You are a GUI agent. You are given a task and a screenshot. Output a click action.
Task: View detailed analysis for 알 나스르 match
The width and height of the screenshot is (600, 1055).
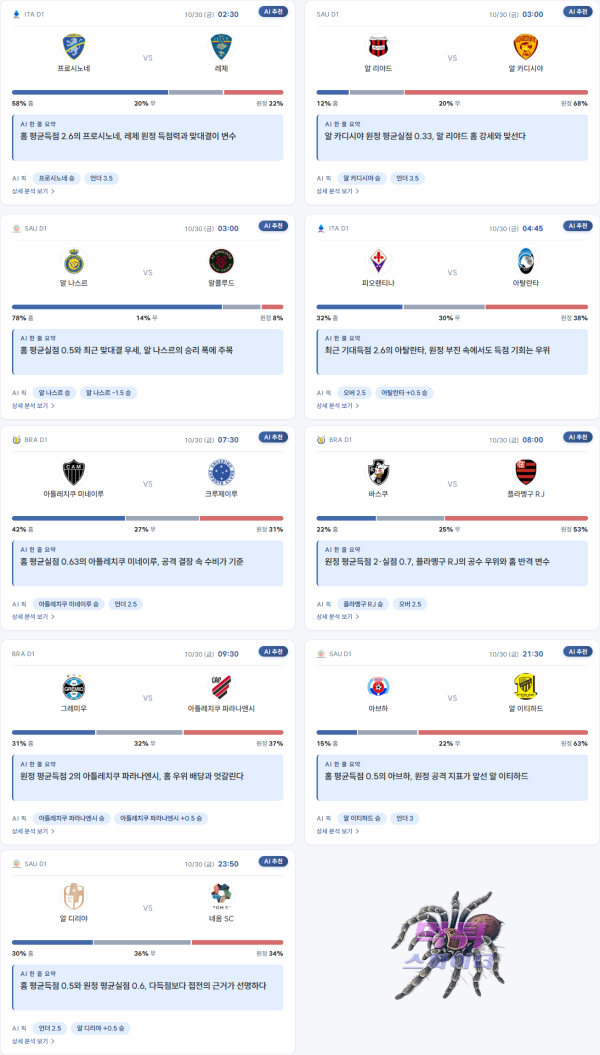33,406
